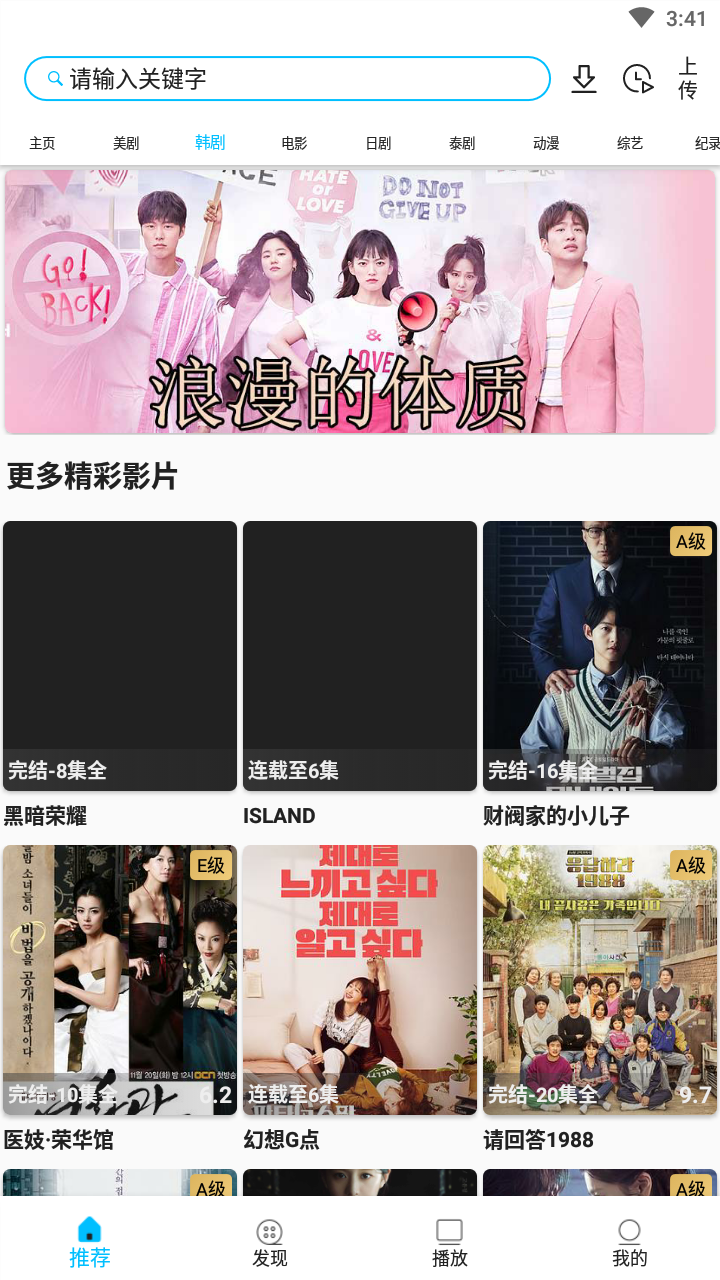Tap the 上传 upload button
The height and width of the screenshot is (1280, 720).
pos(687,79)
